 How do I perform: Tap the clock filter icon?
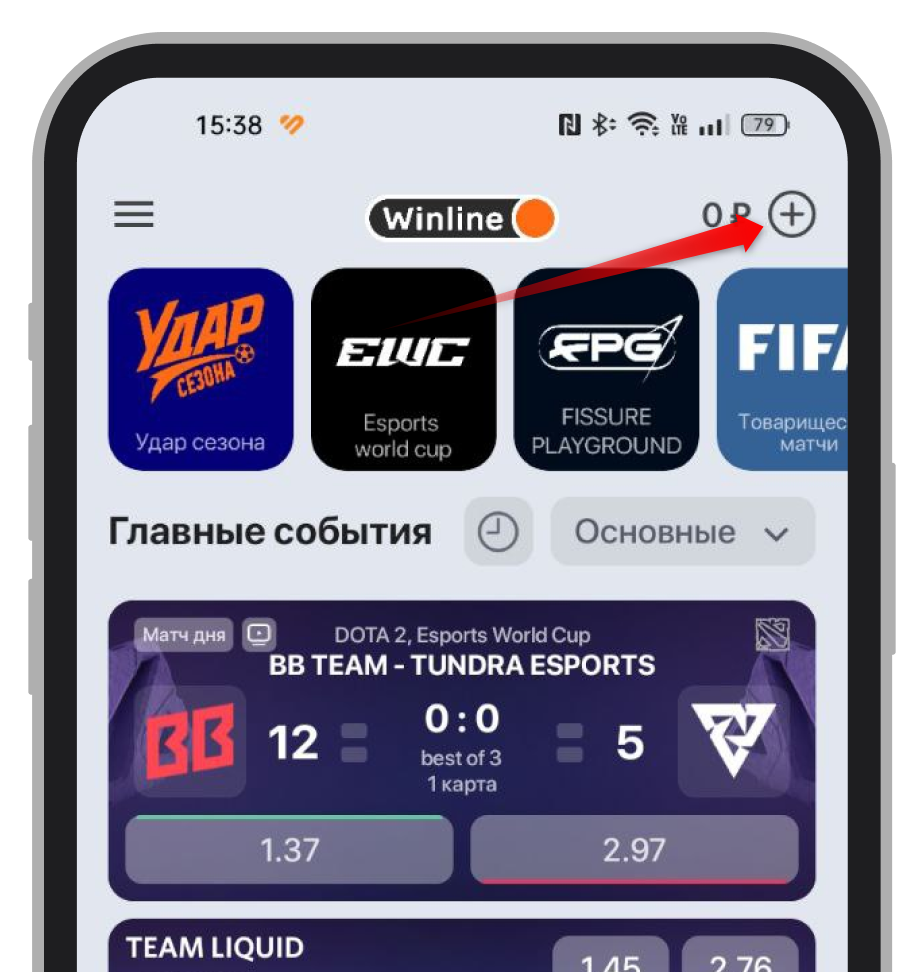[x=498, y=532]
